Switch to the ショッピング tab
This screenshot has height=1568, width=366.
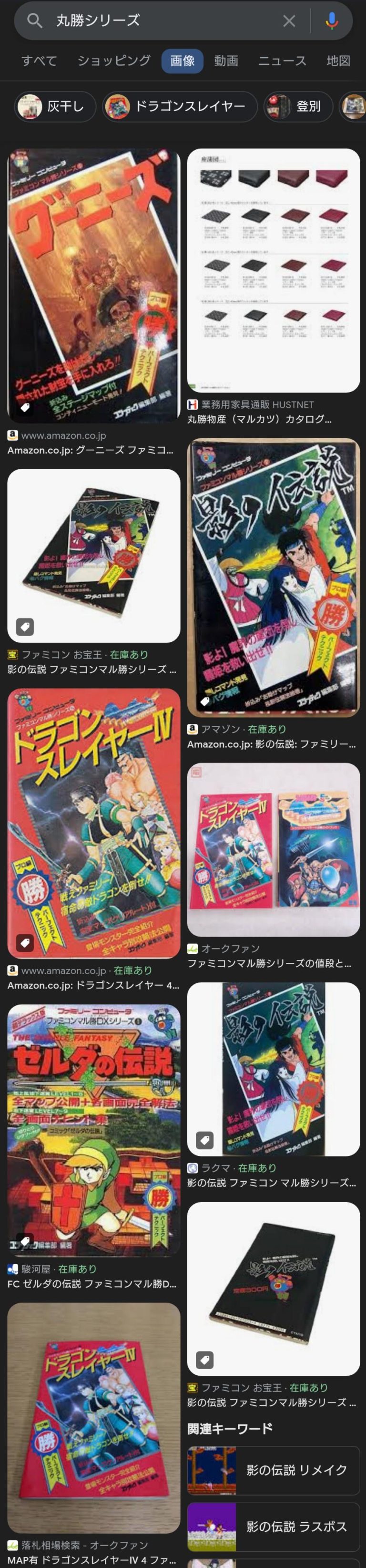tap(114, 61)
